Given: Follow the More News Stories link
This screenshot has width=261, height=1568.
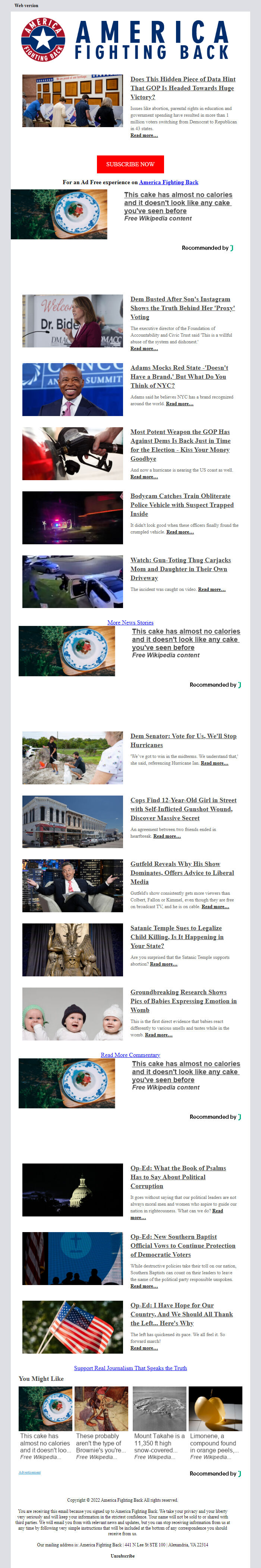Looking at the screenshot, I should click(x=130, y=623).
